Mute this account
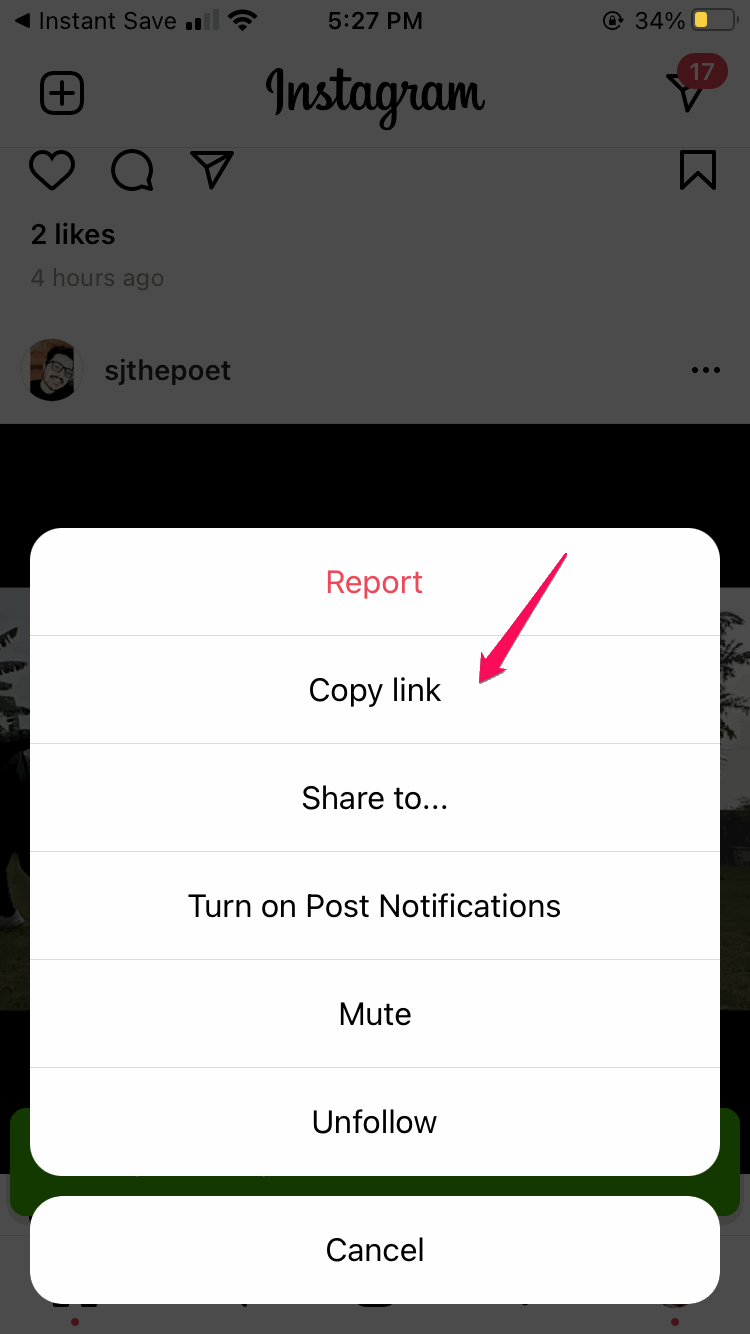The width and height of the screenshot is (750, 1334). point(375,1014)
